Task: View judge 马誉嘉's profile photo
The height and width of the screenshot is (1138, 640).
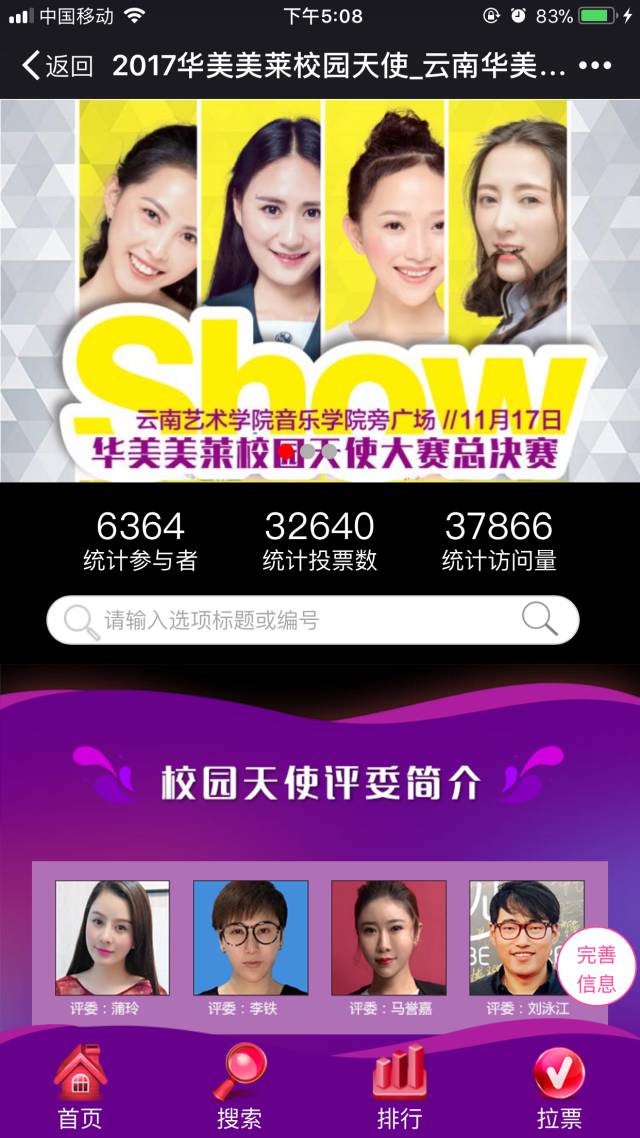Action: 388,937
